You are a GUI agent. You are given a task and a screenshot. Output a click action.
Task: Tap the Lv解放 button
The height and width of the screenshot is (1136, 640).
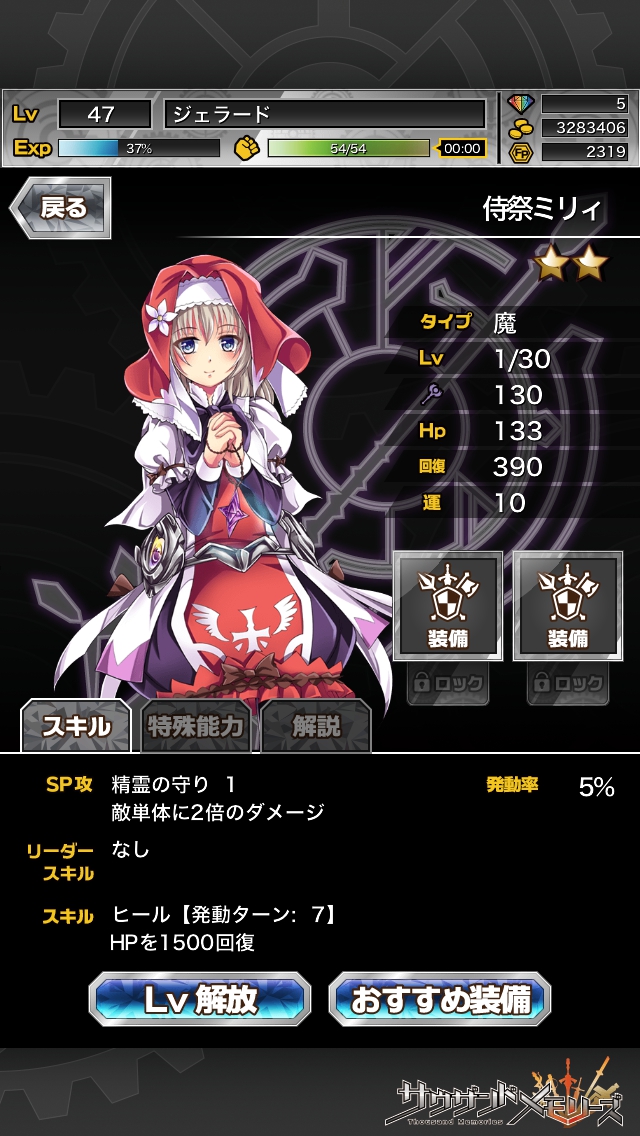tap(200, 998)
